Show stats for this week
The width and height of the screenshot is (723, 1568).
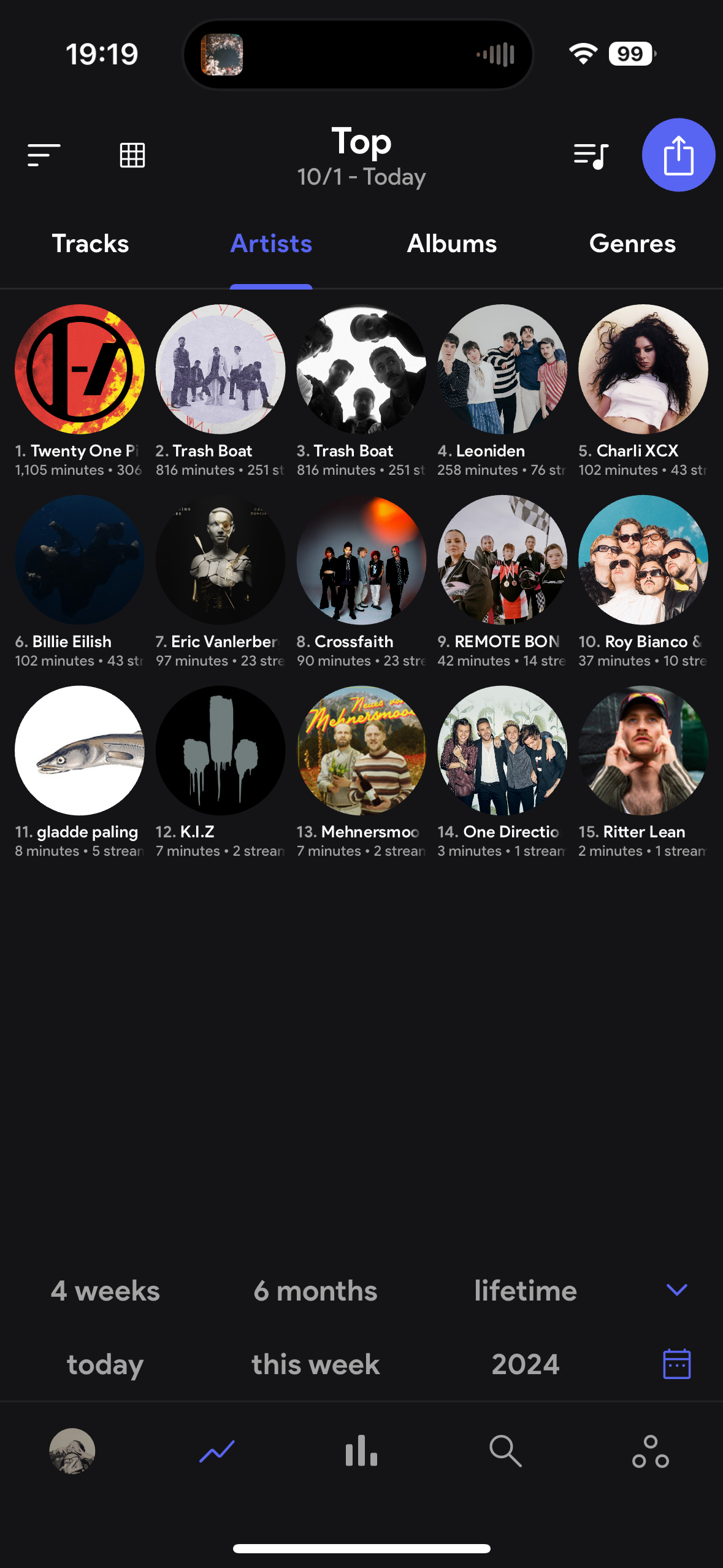coord(315,1364)
